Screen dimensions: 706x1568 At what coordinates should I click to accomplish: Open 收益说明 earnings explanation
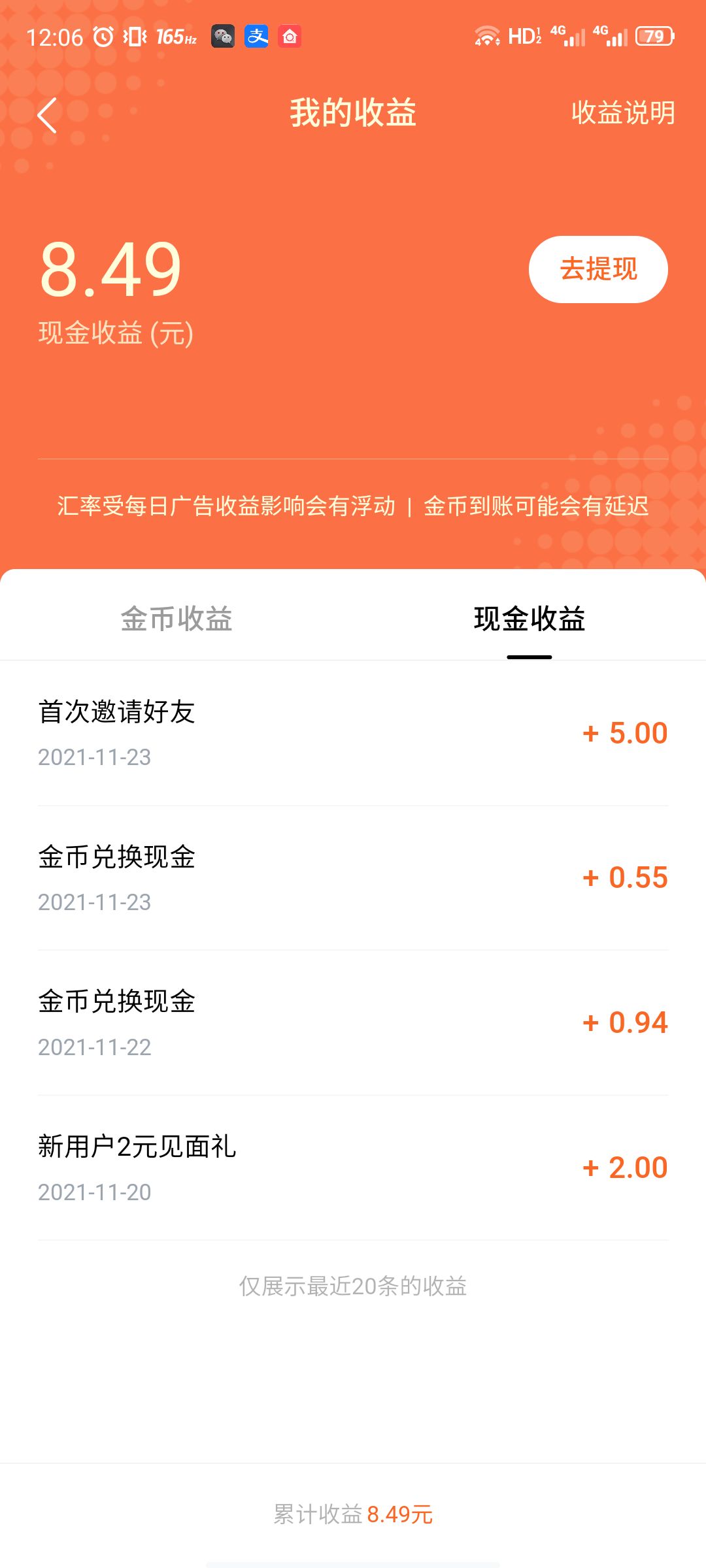(x=623, y=113)
